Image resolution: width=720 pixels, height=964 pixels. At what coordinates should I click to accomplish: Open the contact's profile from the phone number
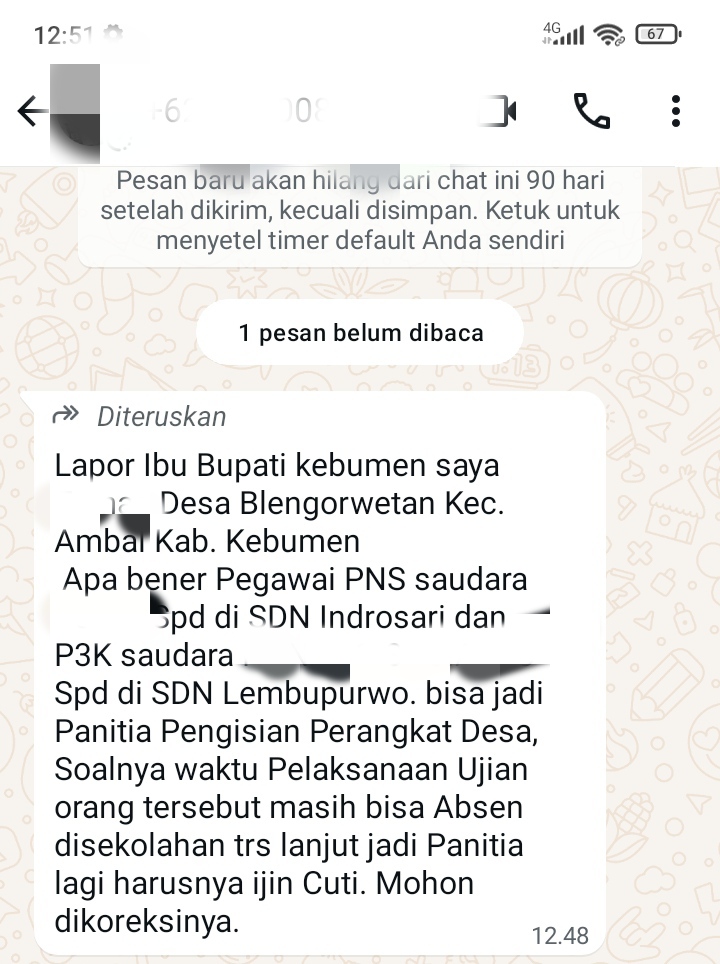[x=250, y=112]
